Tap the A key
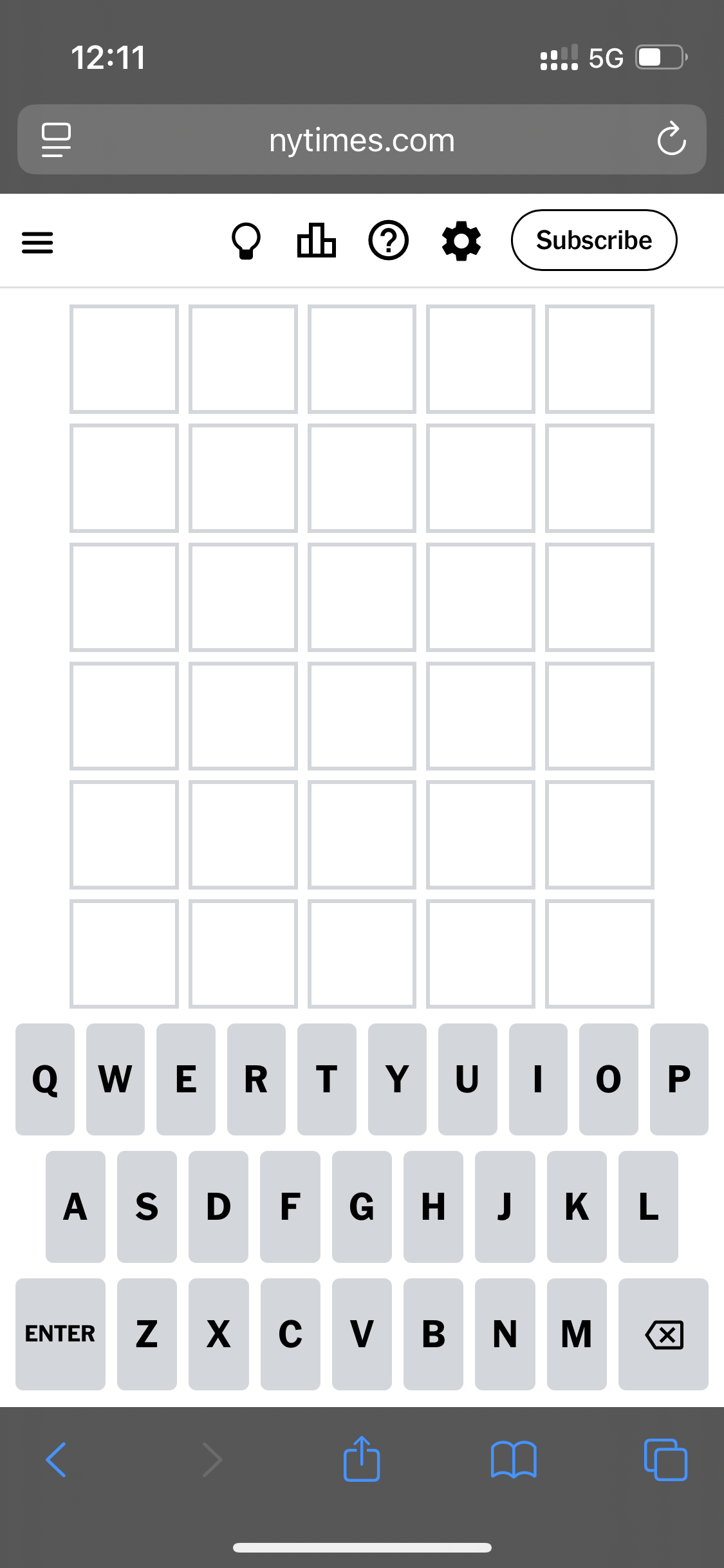The image size is (724, 1568). (x=75, y=1207)
